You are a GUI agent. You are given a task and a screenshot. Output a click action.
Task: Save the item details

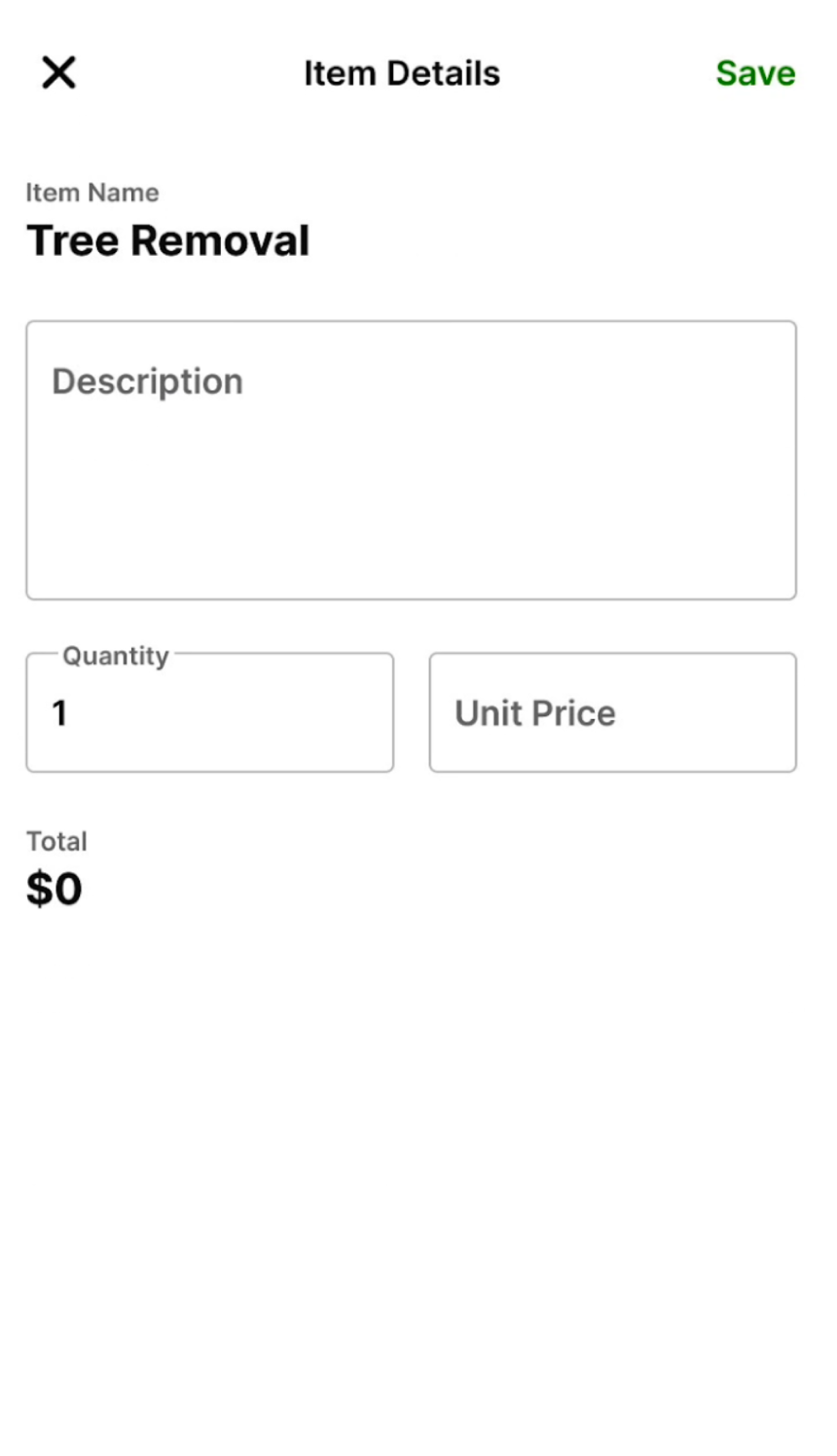tap(755, 73)
